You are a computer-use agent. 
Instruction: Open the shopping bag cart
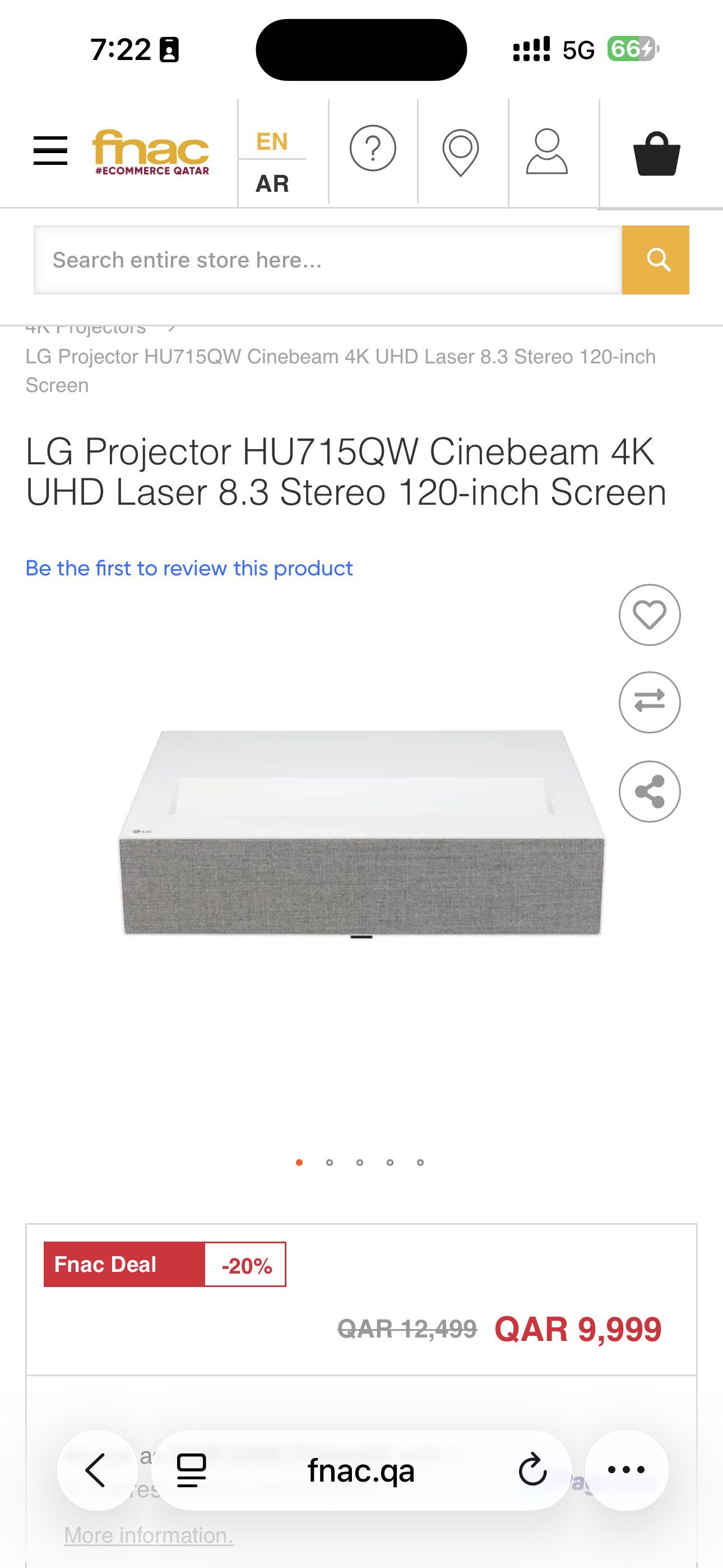(x=657, y=154)
